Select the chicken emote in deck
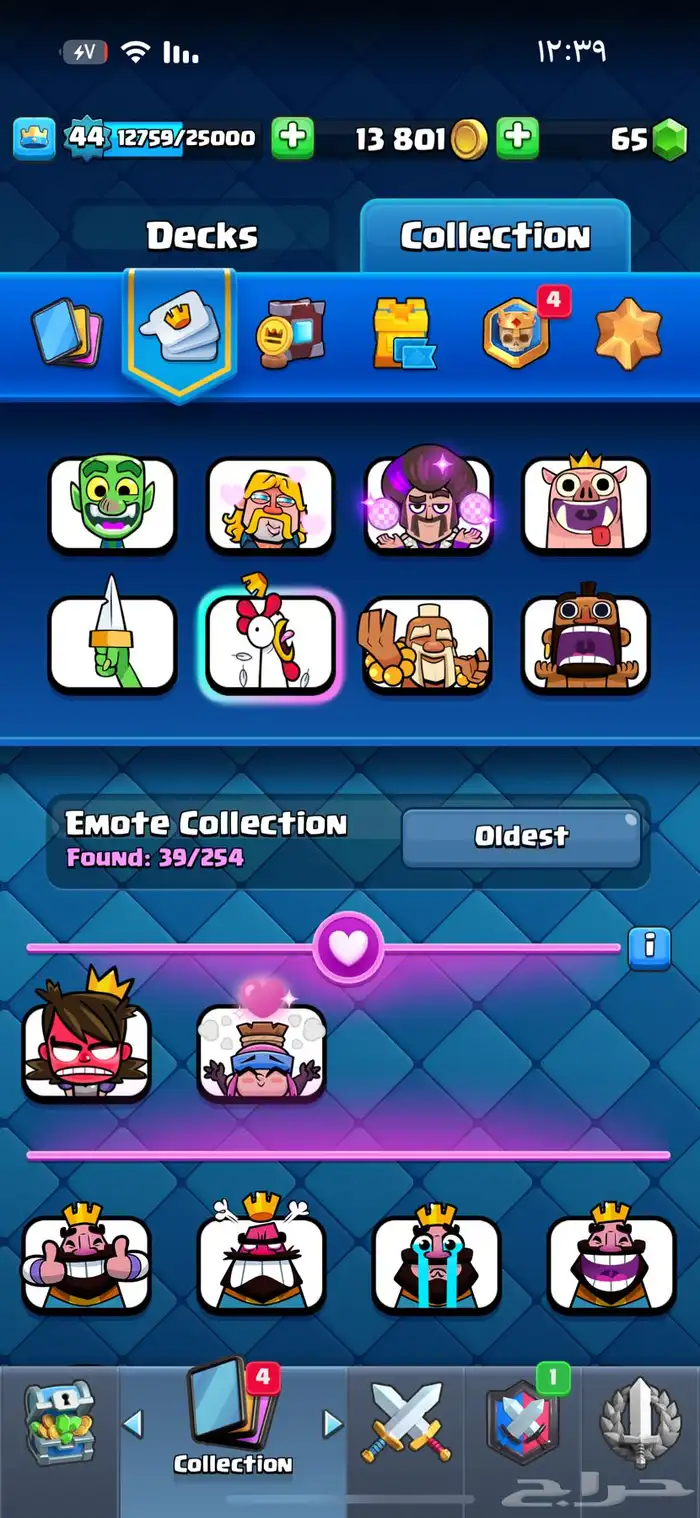Screen dimensions: 700x1518 tap(270, 643)
